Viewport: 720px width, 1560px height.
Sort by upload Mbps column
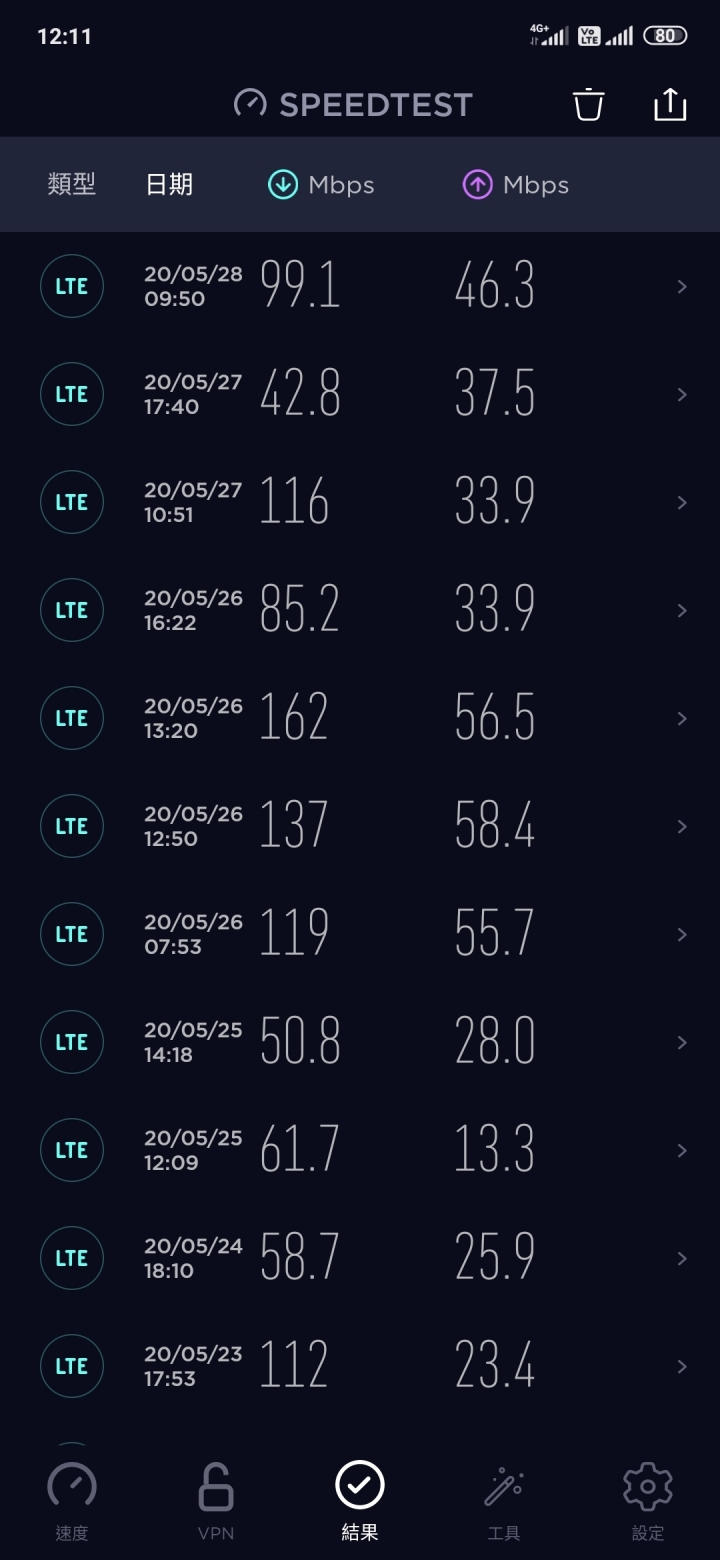point(515,185)
